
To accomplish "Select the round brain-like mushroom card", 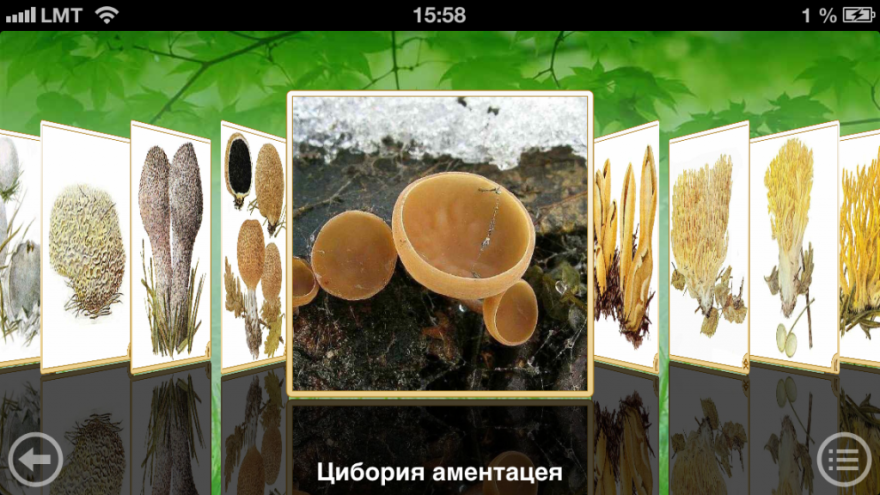I will (x=86, y=248).
